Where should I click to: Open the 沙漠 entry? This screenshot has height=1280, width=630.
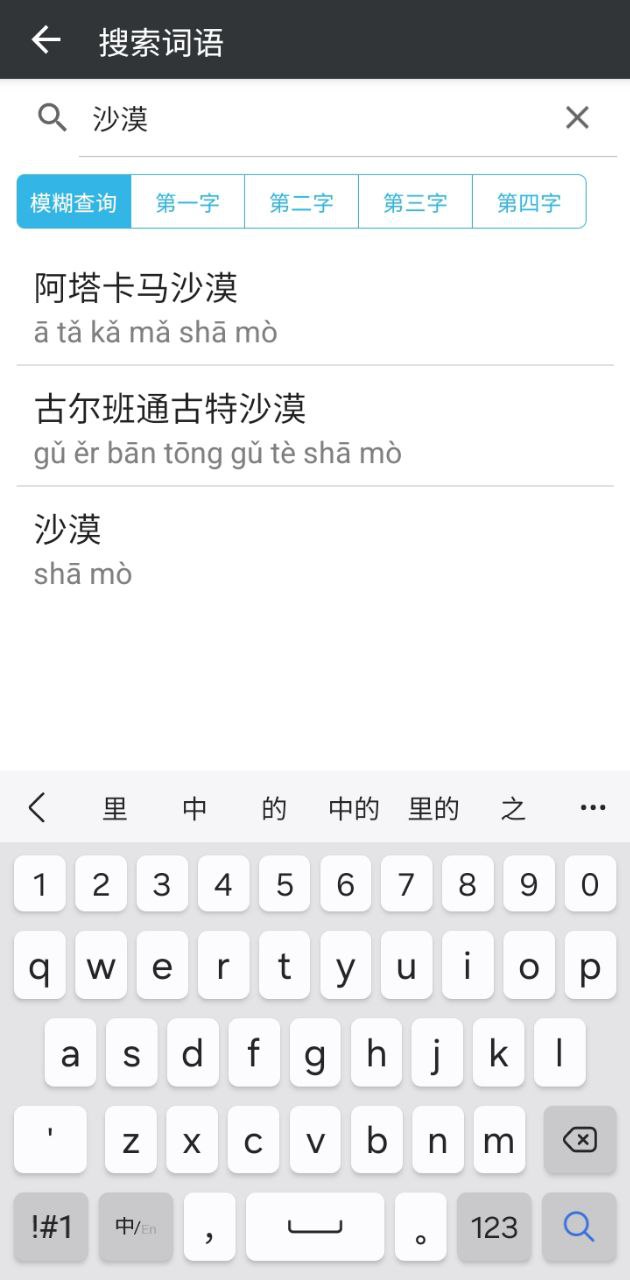(x=315, y=547)
